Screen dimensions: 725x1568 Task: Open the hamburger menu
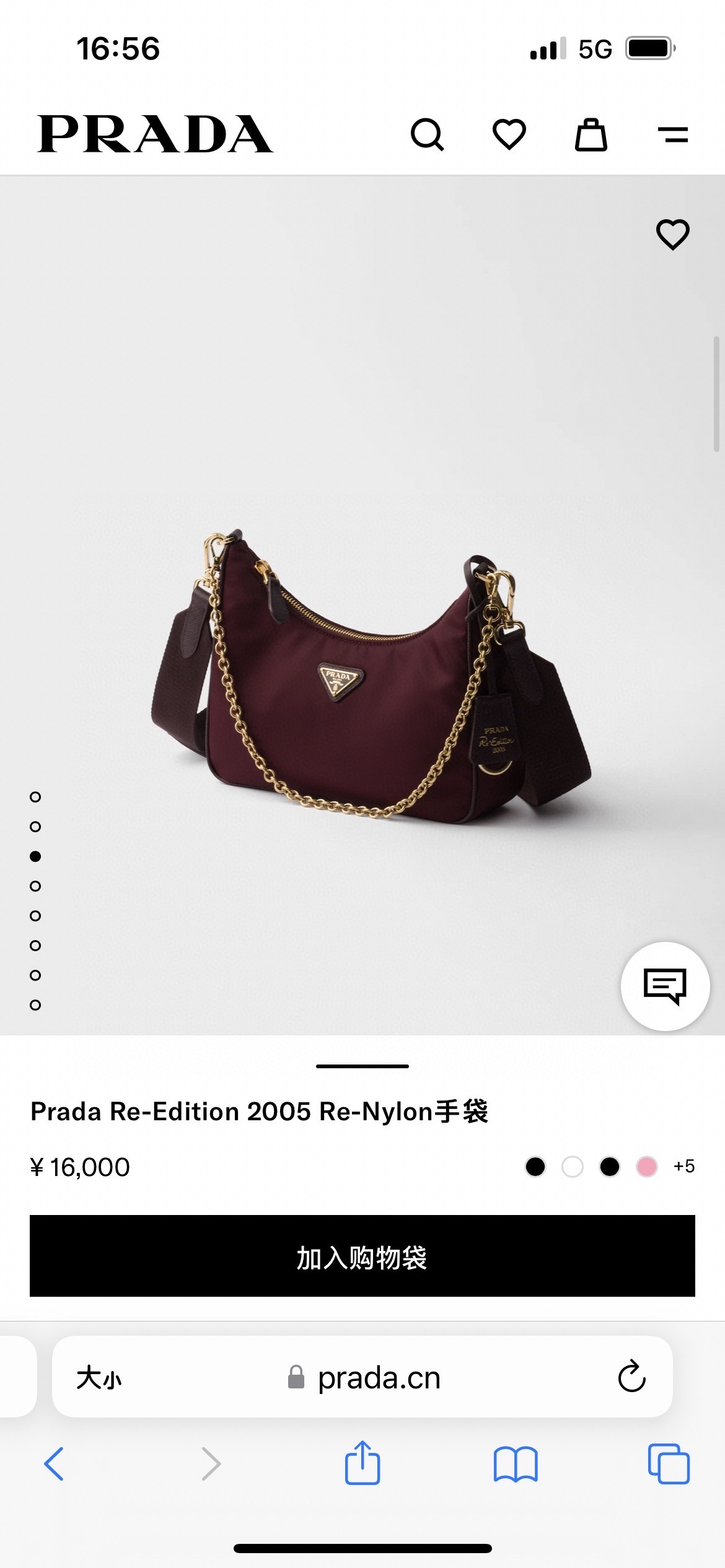tap(673, 134)
